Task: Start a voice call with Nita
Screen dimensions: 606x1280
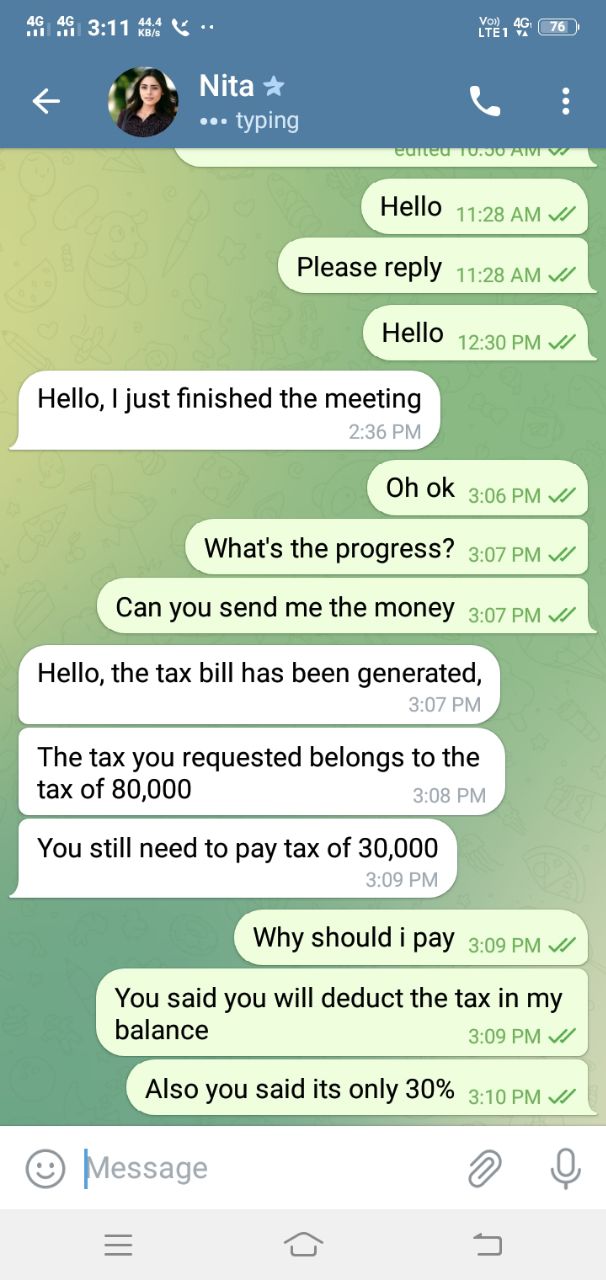Action: coord(485,101)
